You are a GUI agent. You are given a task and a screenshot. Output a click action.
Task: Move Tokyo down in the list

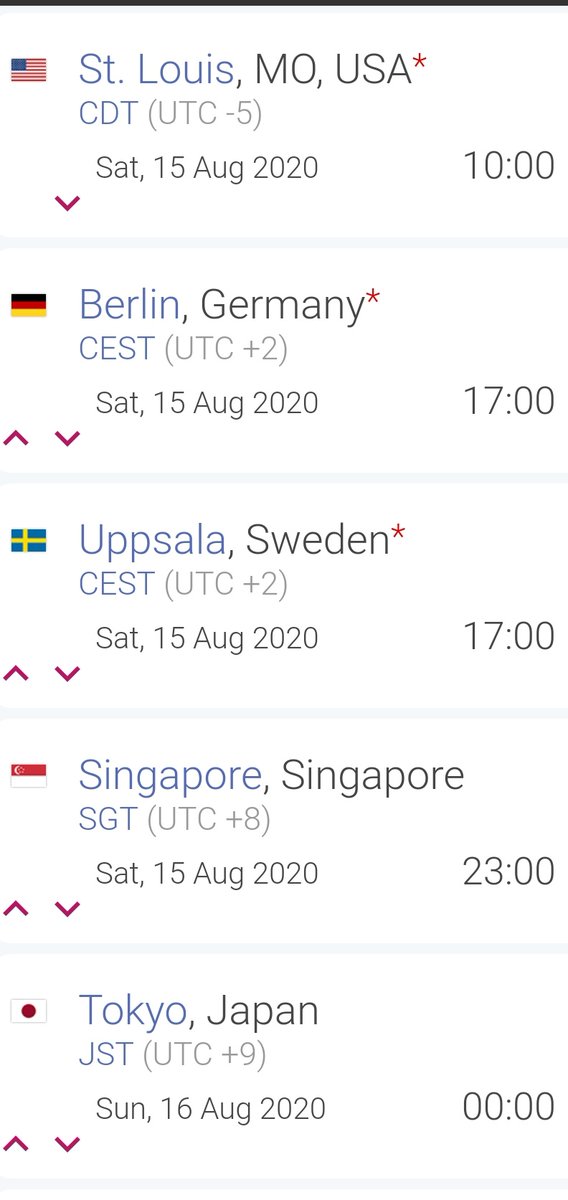click(67, 1143)
